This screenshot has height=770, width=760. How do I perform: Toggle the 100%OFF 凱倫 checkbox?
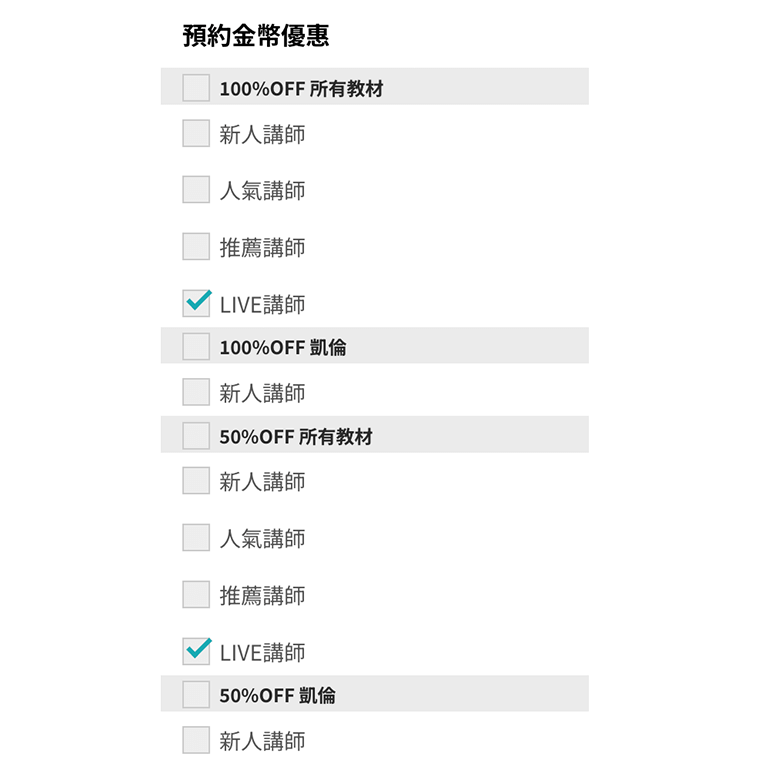pyautogui.click(x=196, y=345)
